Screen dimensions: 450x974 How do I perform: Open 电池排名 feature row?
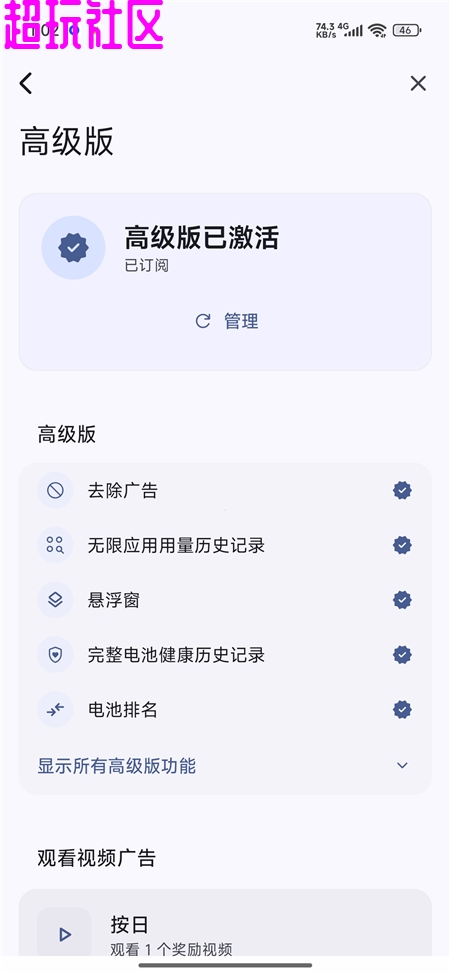225,709
